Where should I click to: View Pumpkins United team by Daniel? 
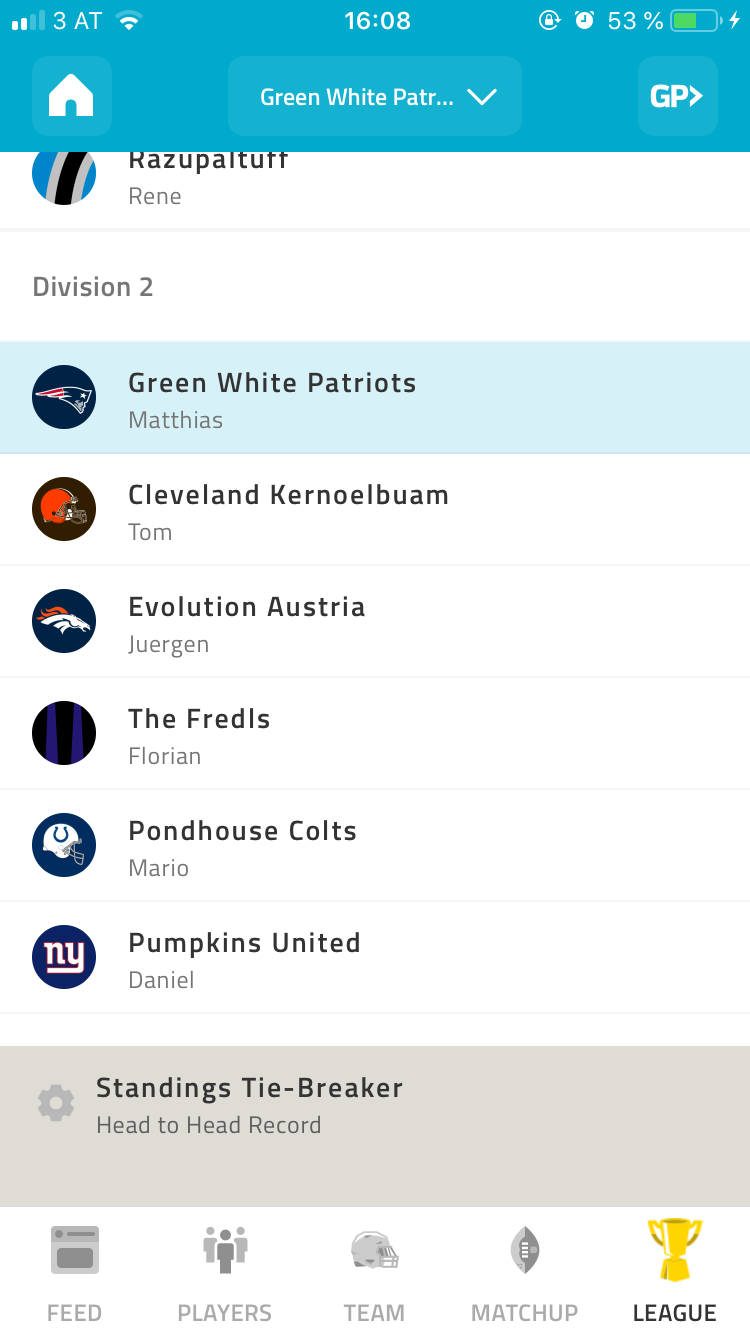[375, 957]
